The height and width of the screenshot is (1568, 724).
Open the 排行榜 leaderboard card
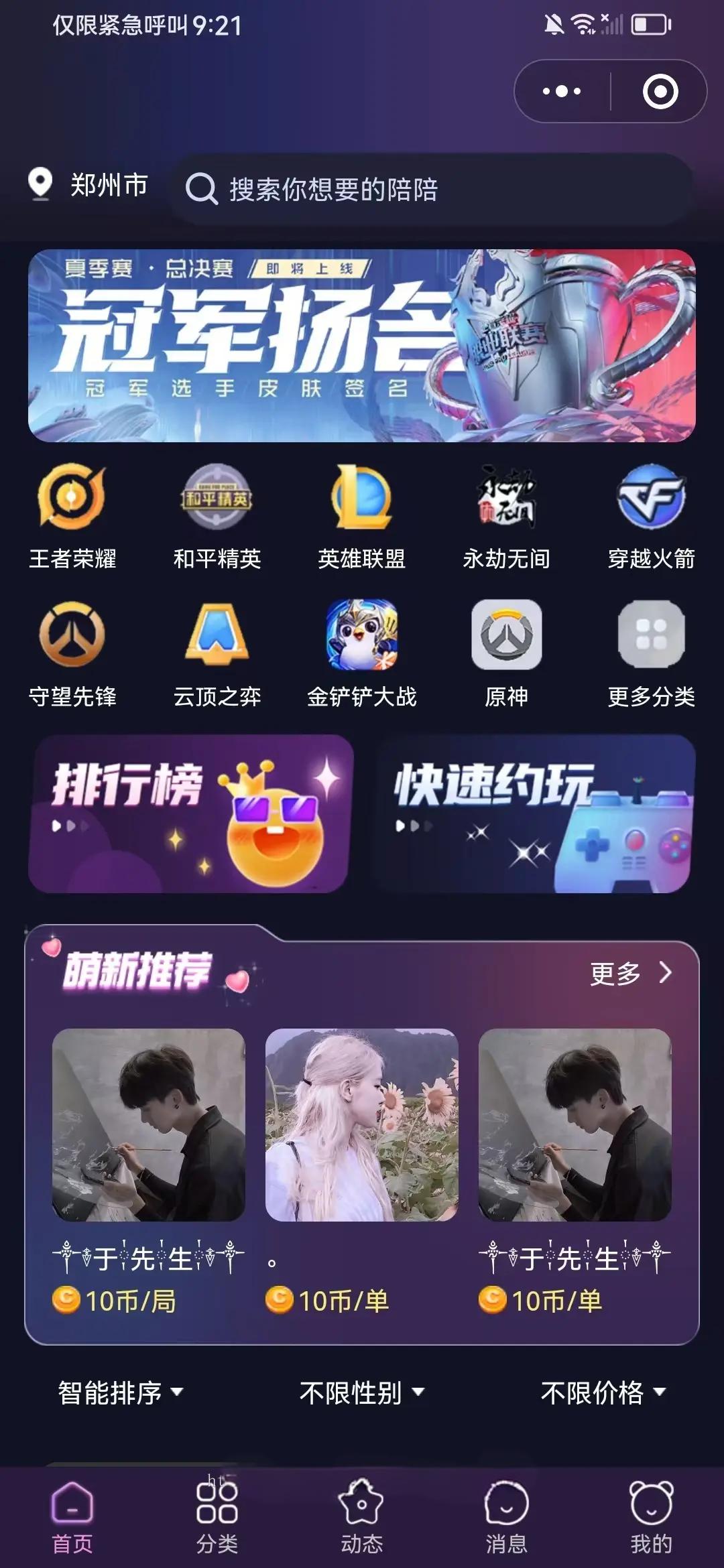pyautogui.click(x=190, y=813)
